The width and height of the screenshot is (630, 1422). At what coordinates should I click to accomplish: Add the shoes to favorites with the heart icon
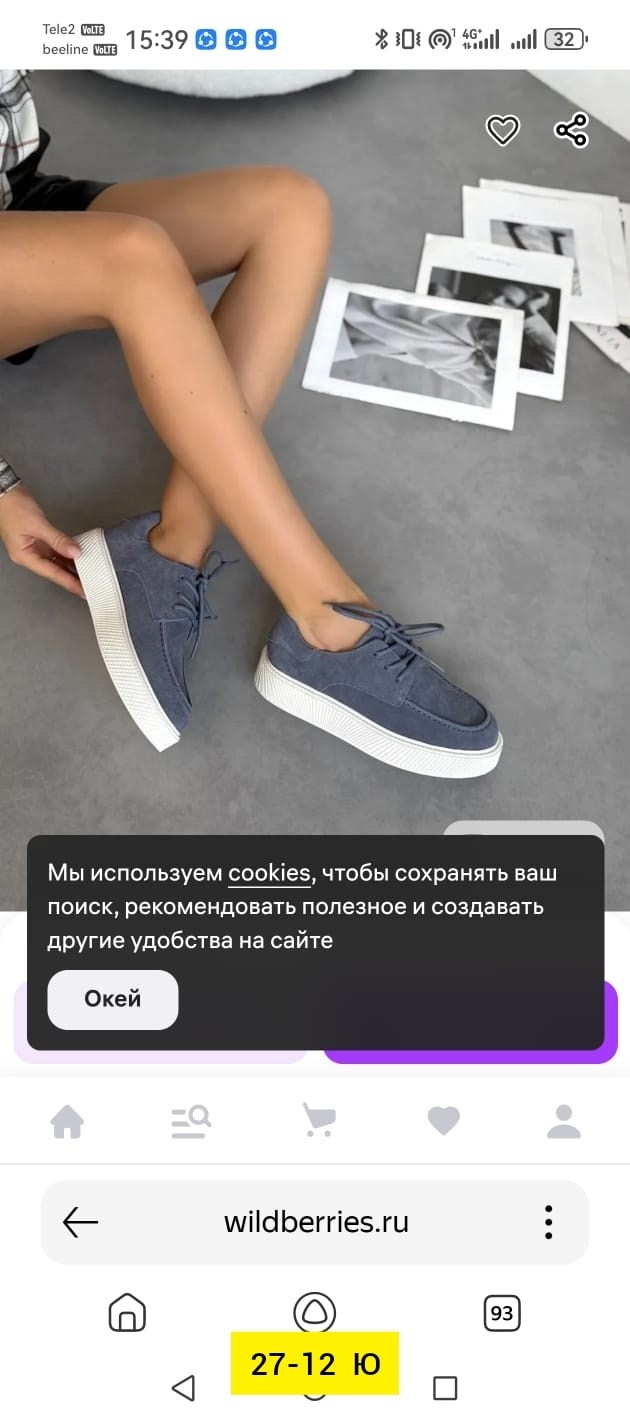502,130
